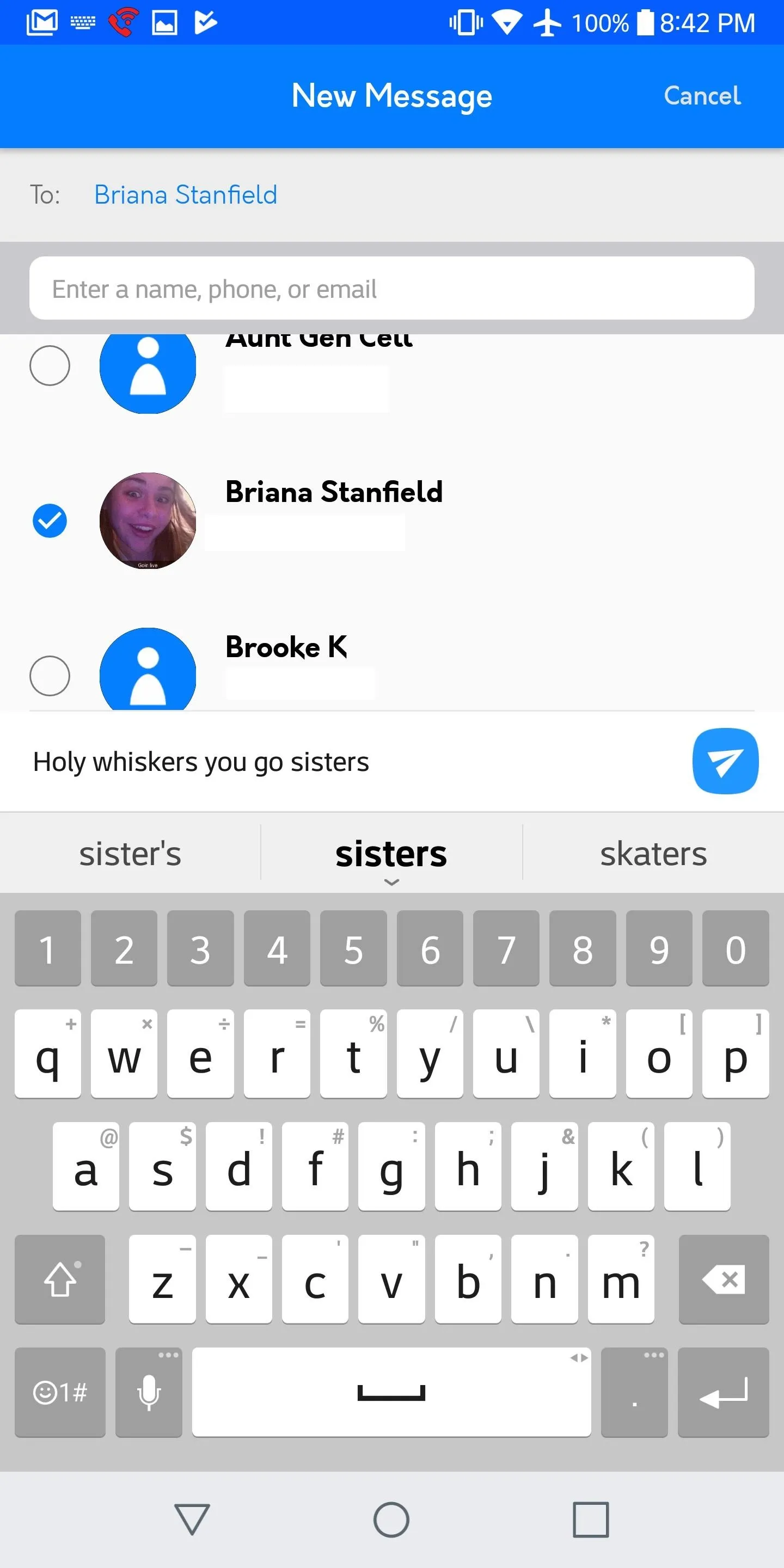This screenshot has height=1568, width=784.
Task: Choose the "skaters" keyboard suggestion
Action: 653,853
